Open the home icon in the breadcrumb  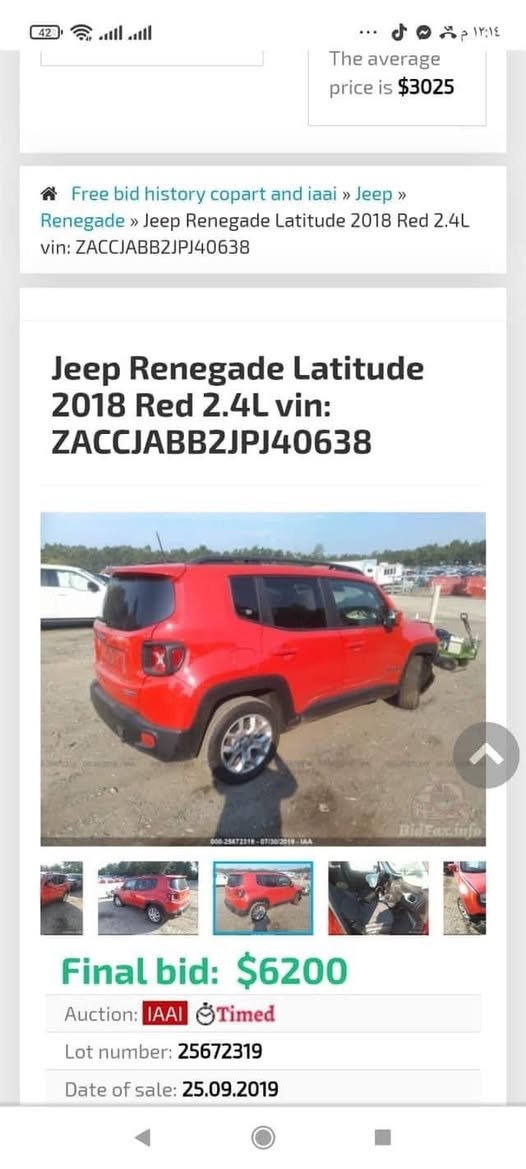point(49,194)
